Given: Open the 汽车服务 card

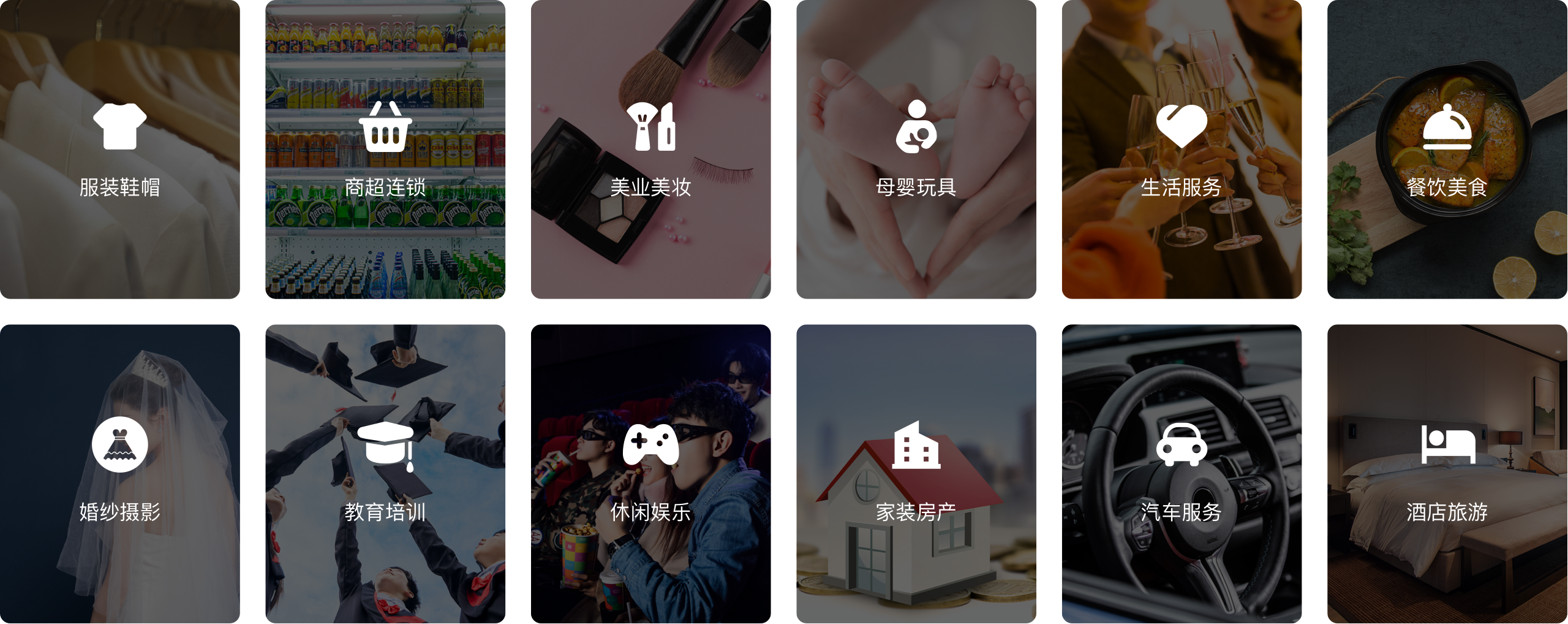Looking at the screenshot, I should coord(1182,473).
